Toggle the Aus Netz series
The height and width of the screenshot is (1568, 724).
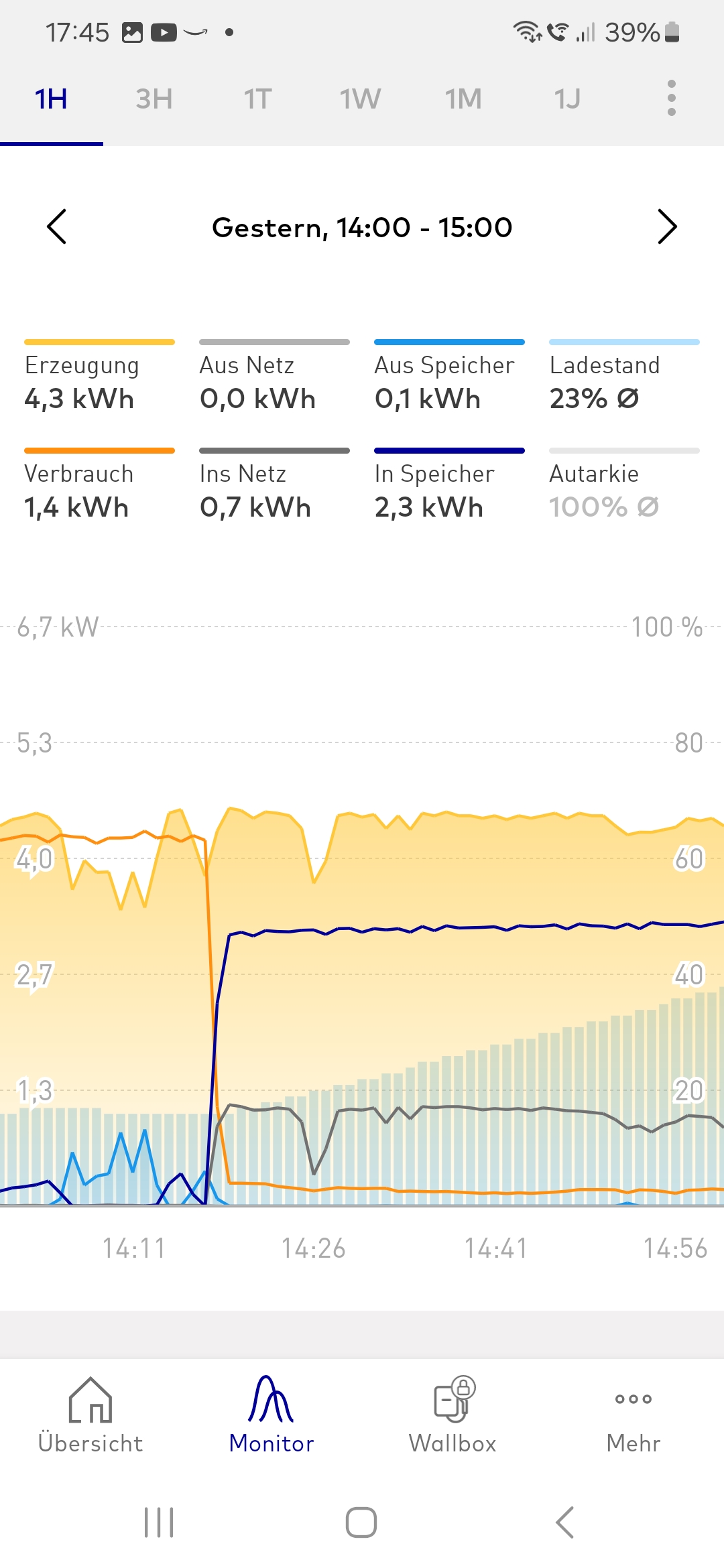point(274,377)
